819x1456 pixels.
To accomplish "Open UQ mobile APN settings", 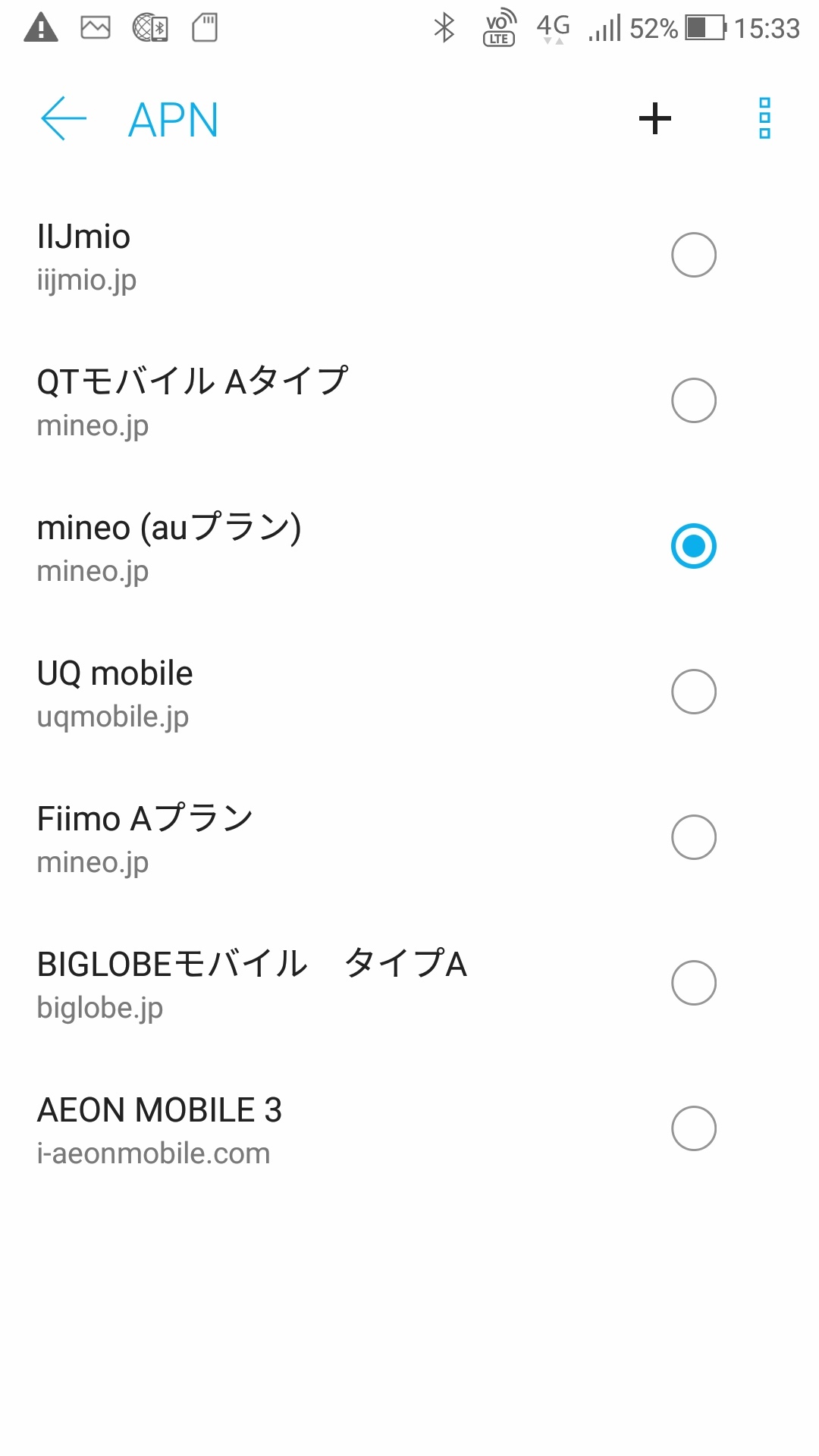I will click(x=115, y=693).
